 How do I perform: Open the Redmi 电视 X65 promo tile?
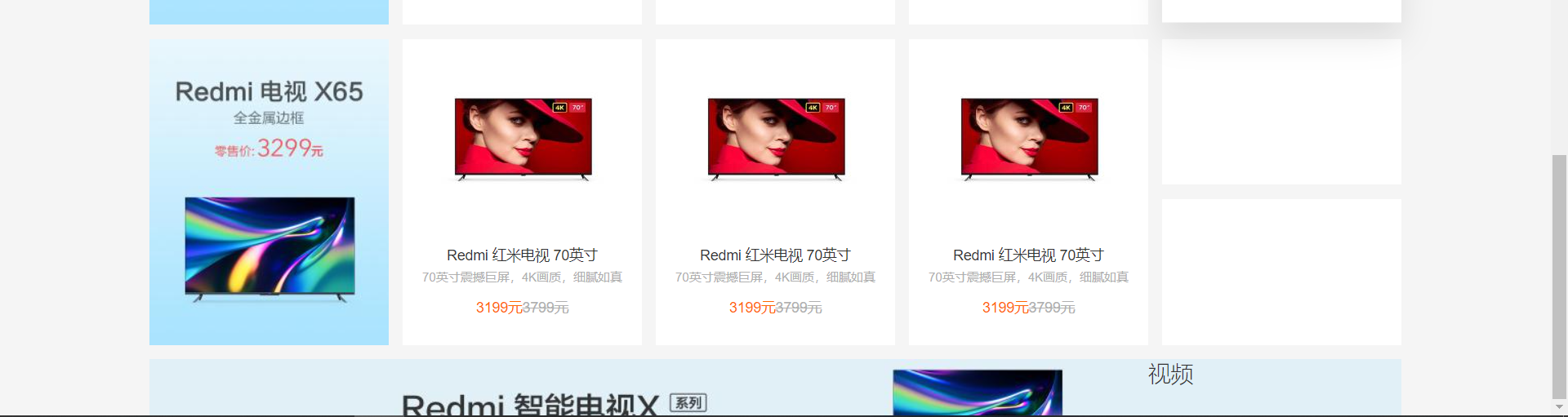269,192
